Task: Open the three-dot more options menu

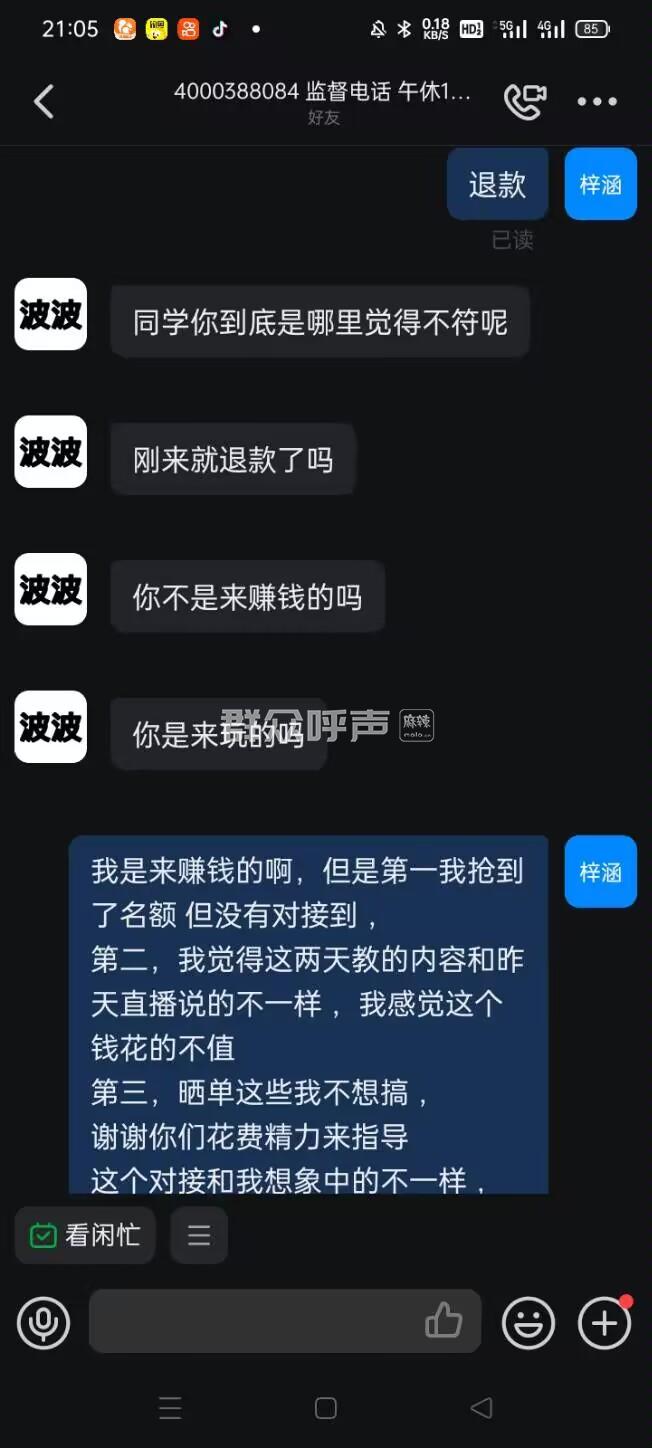Action: 597,101
